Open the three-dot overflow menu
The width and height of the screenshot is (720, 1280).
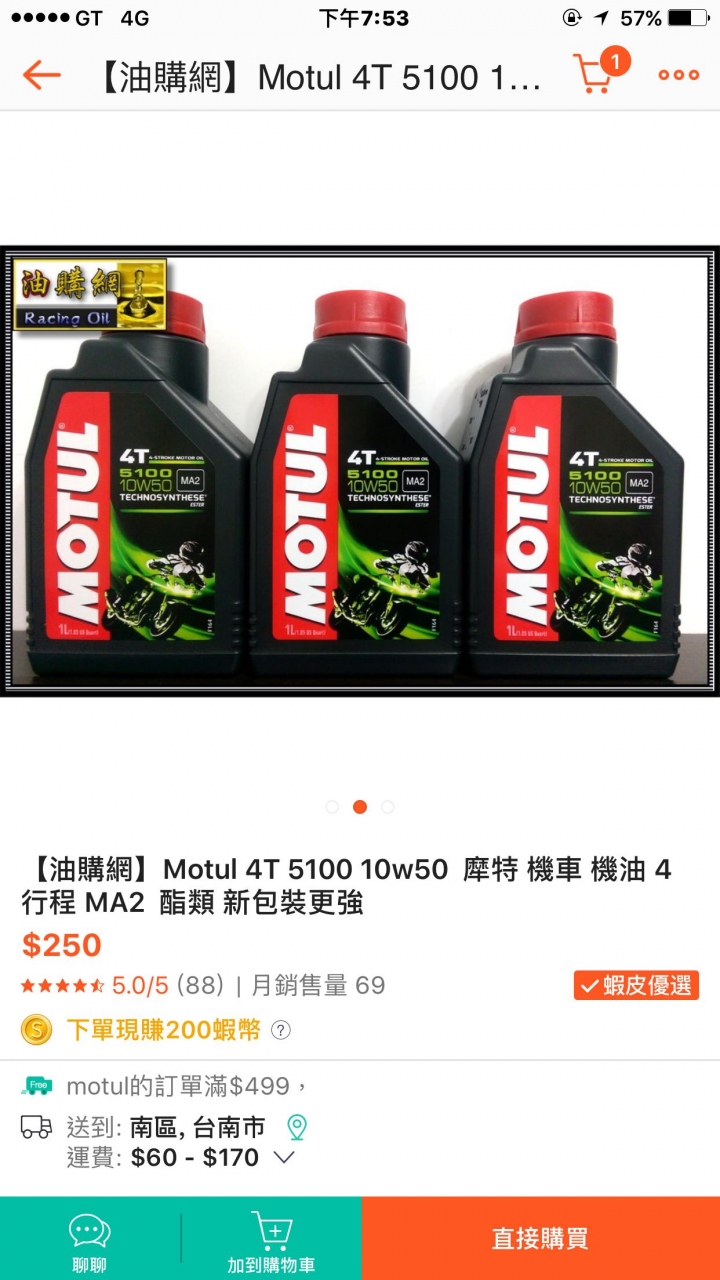(x=678, y=75)
